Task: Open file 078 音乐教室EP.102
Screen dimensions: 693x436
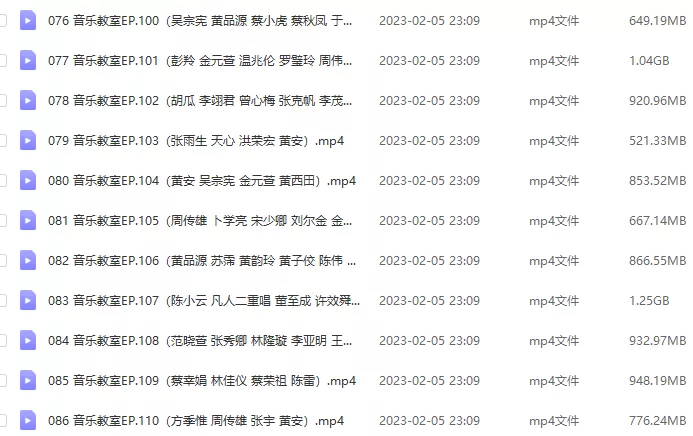Action: [x=200, y=100]
